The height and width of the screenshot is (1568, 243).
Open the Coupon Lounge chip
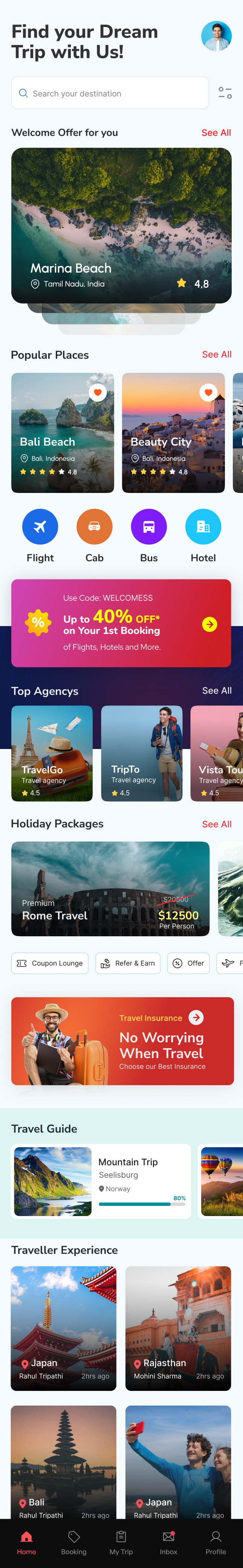[x=50, y=963]
